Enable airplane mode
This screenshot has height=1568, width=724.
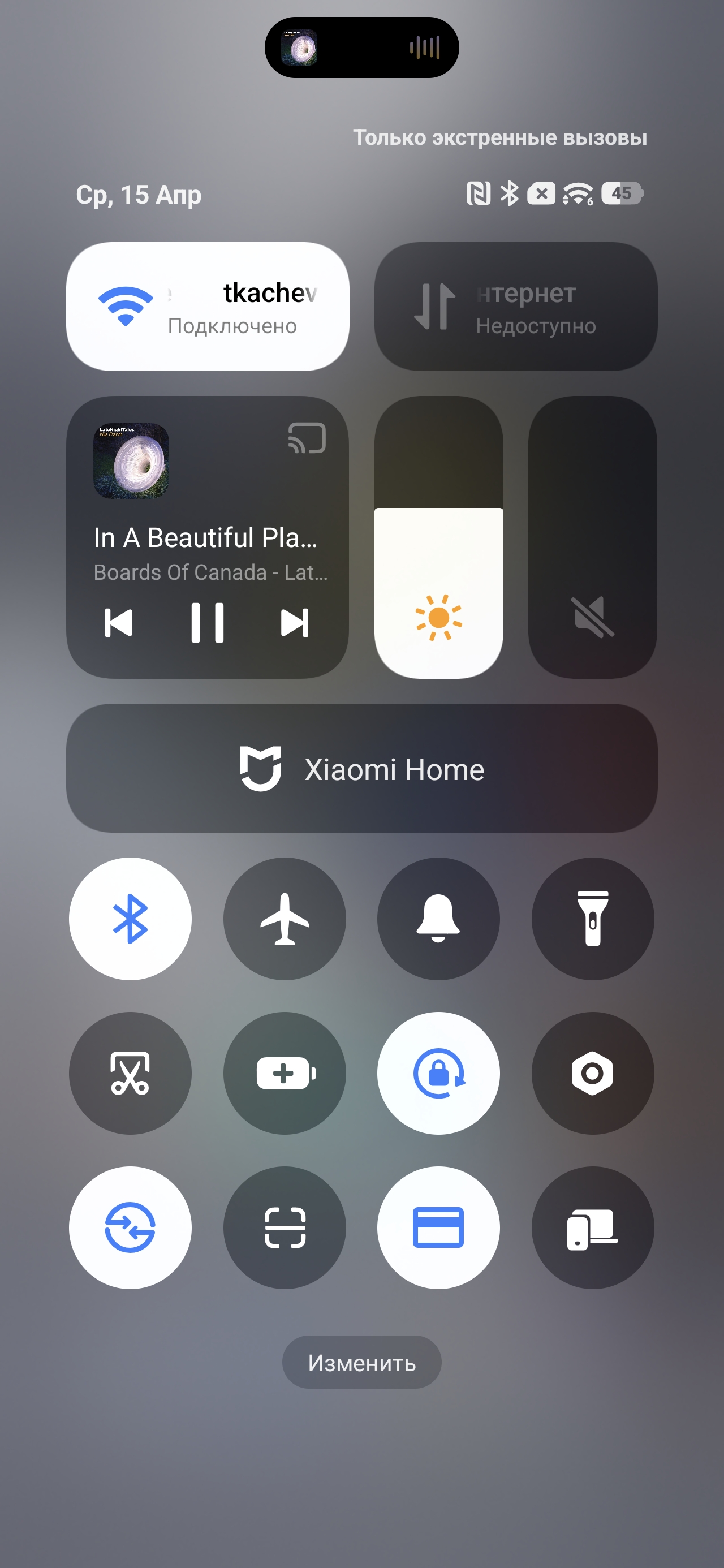(285, 919)
